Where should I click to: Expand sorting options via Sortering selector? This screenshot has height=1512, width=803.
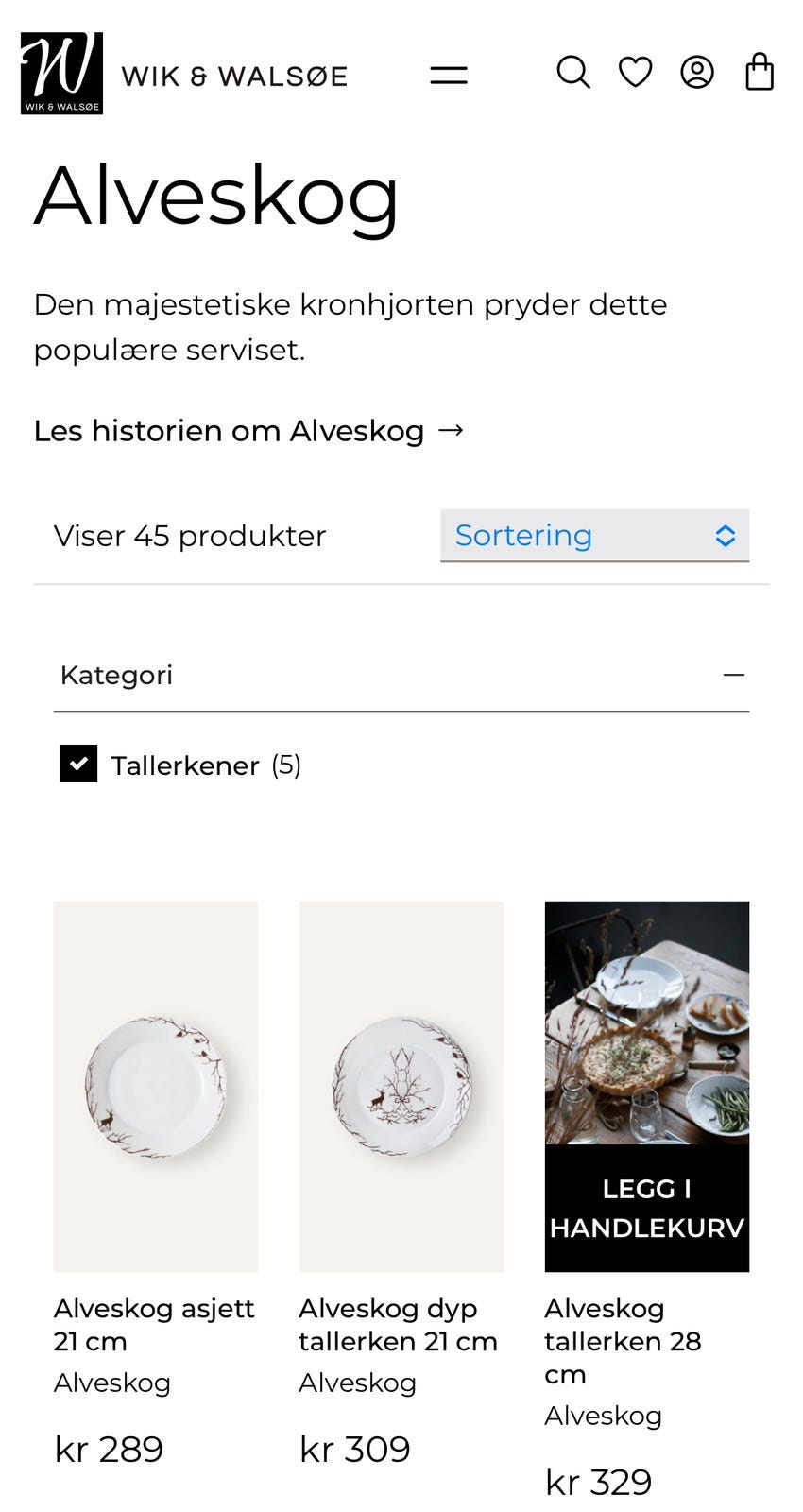tap(594, 535)
